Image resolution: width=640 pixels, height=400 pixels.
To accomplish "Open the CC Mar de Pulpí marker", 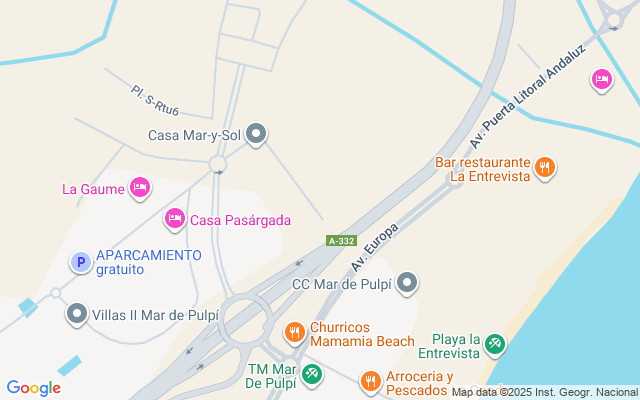I will [x=406, y=284].
